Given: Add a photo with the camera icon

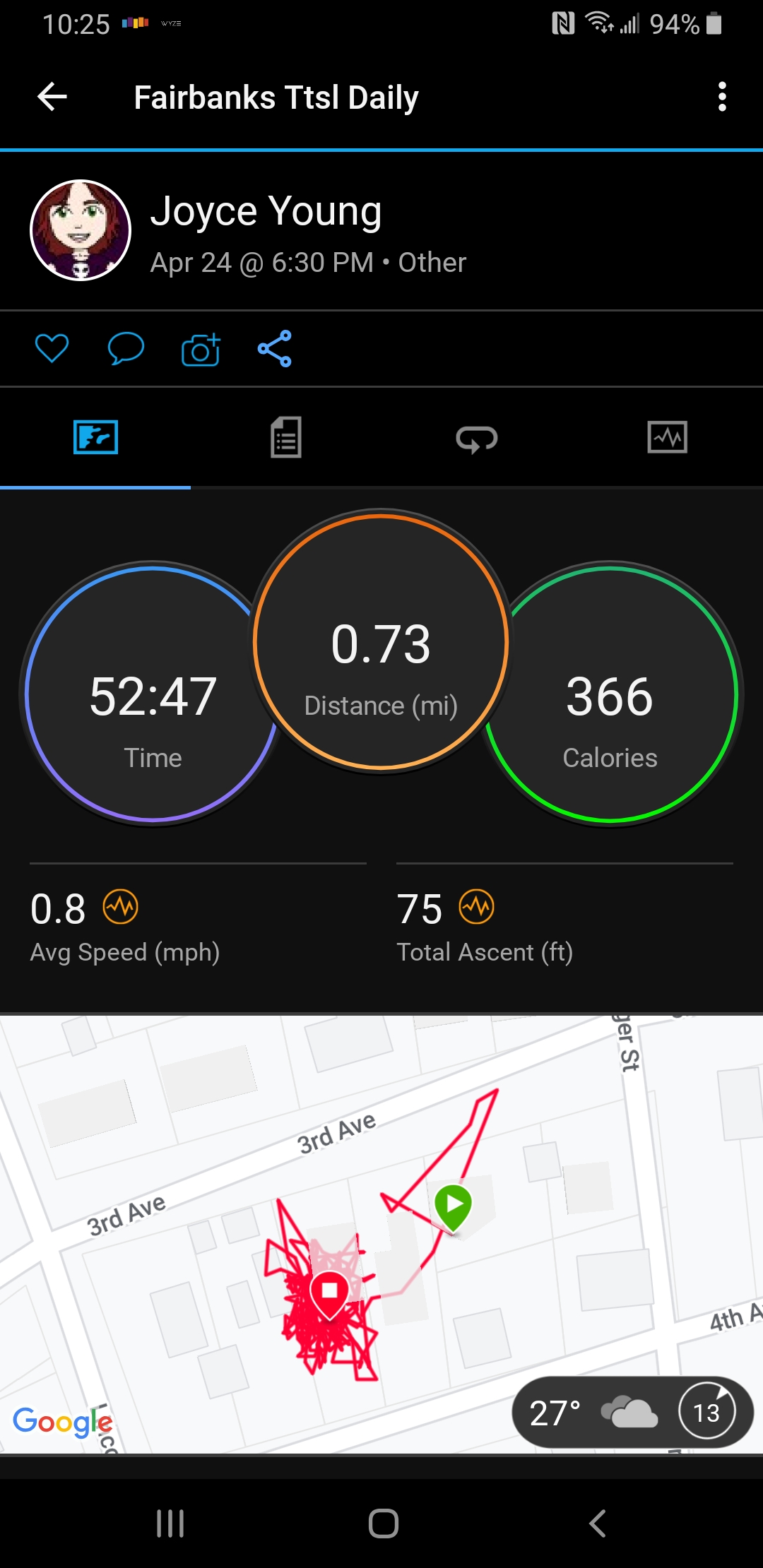Looking at the screenshot, I should click(x=201, y=348).
